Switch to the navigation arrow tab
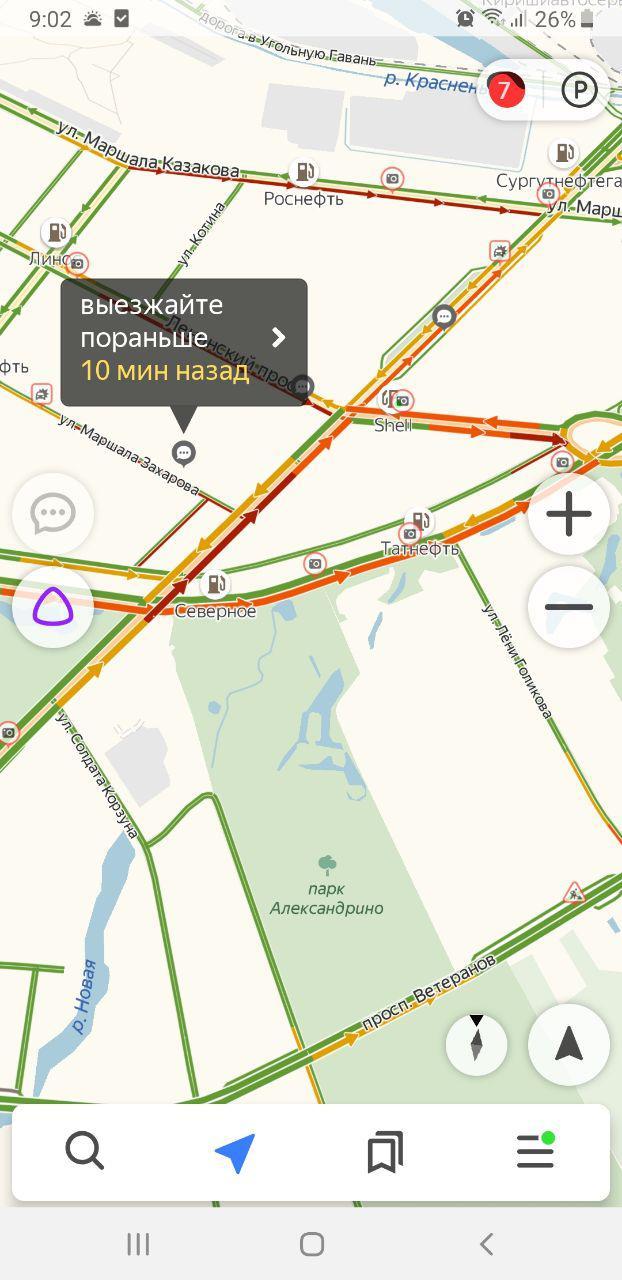Image resolution: width=622 pixels, height=1280 pixels. pyautogui.click(x=235, y=1152)
